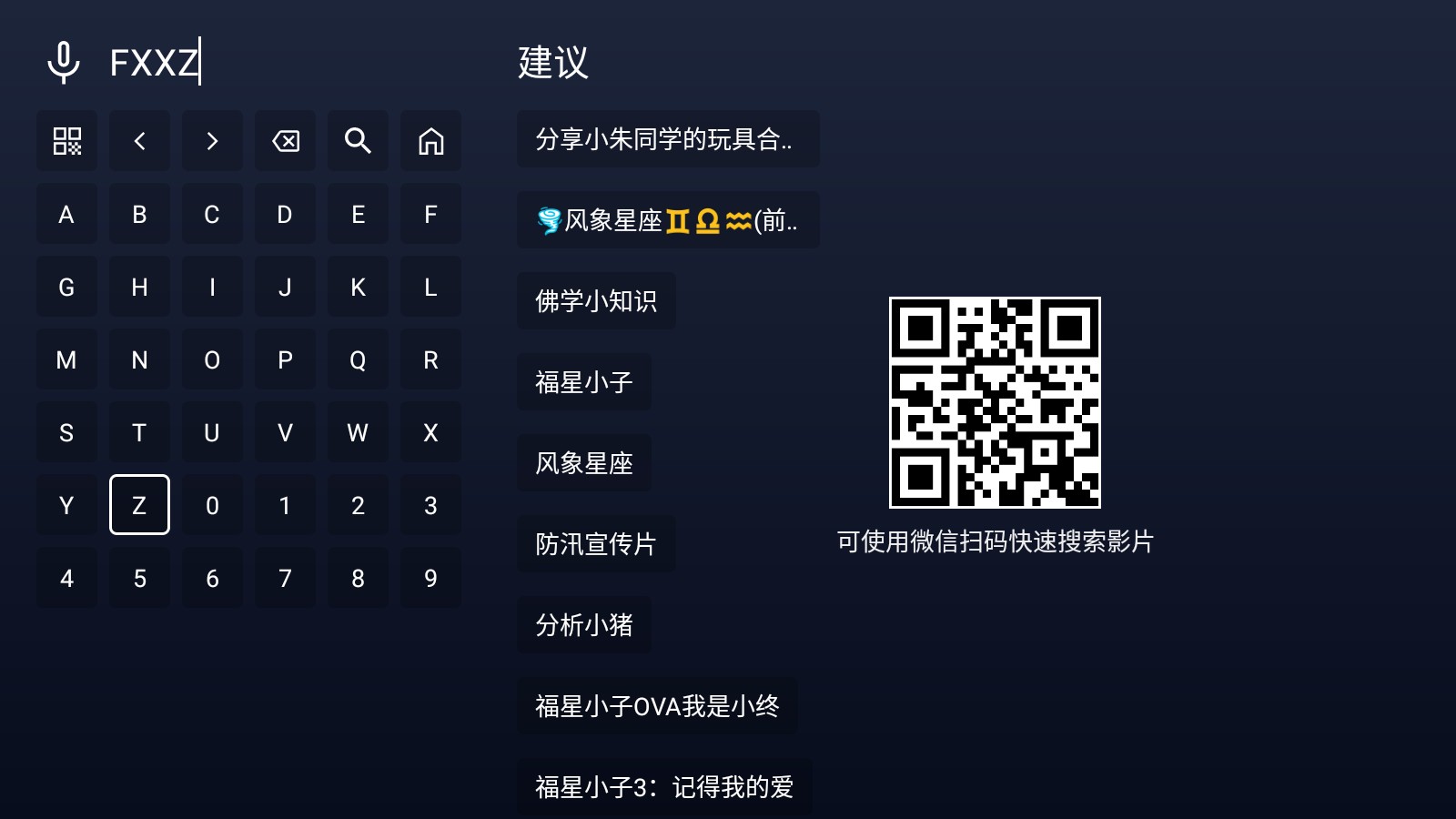Open suggestion 防汛宣传片
Image resolution: width=1456 pixels, height=819 pixels.
596,544
